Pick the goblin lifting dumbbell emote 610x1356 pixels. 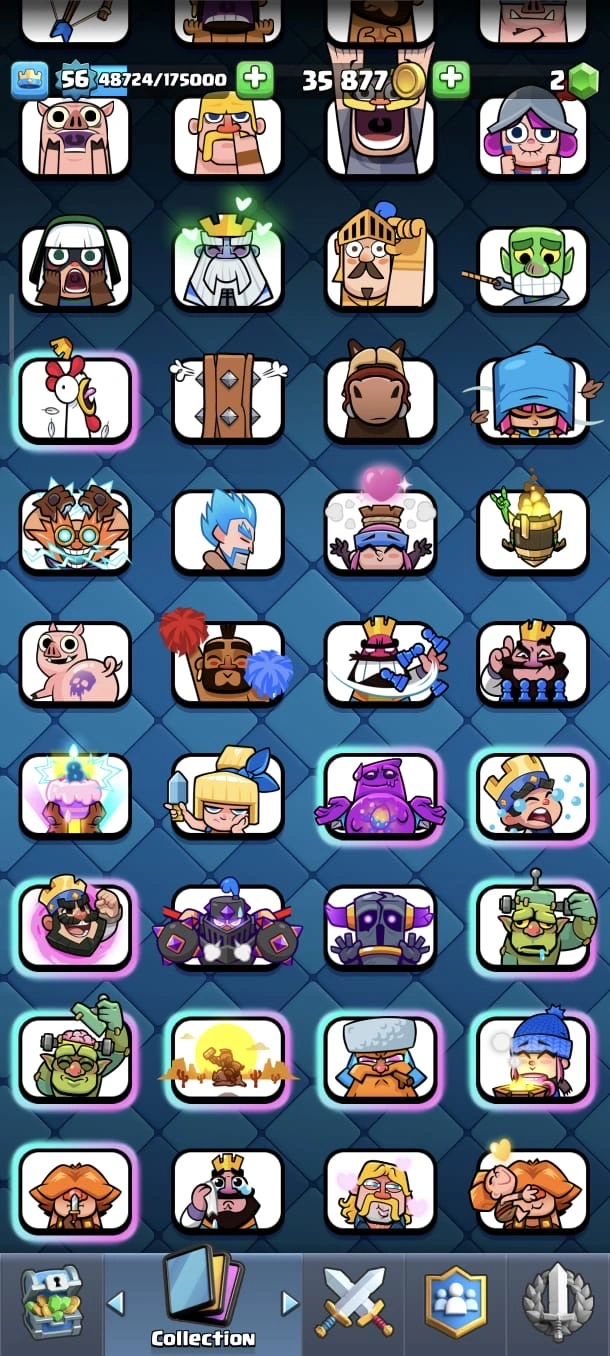click(x=76, y=1058)
